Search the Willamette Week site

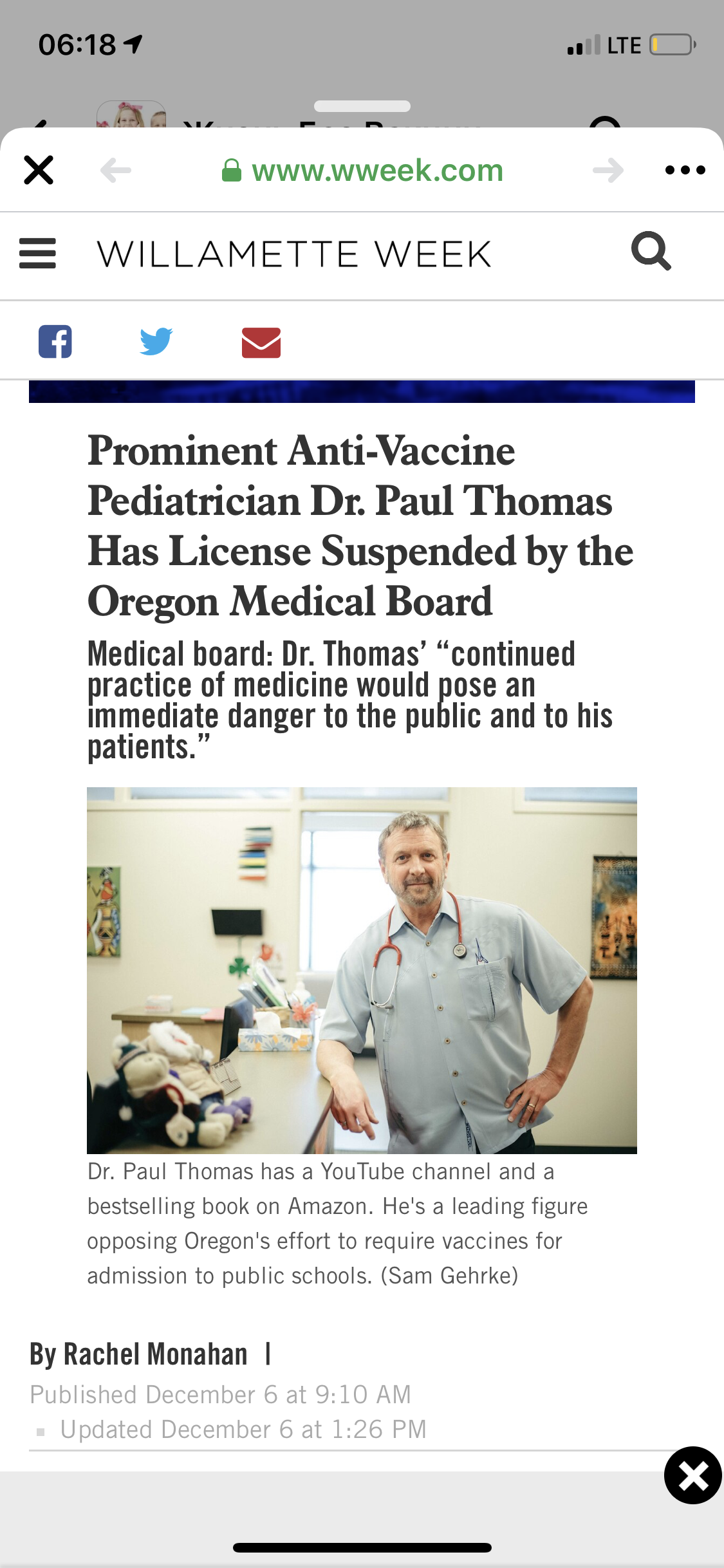(651, 251)
